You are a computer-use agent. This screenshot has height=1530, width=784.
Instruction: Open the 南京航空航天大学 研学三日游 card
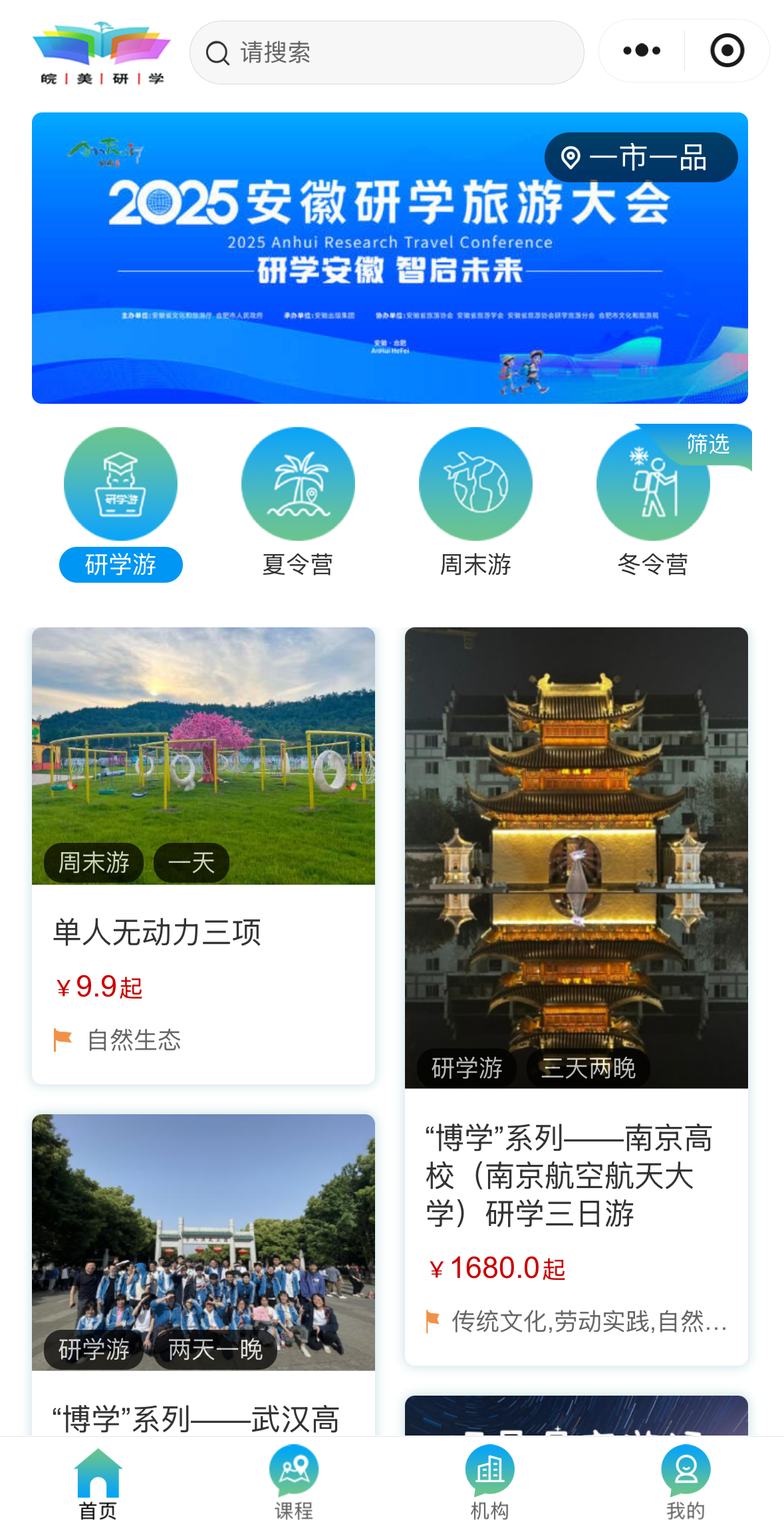[x=576, y=995]
